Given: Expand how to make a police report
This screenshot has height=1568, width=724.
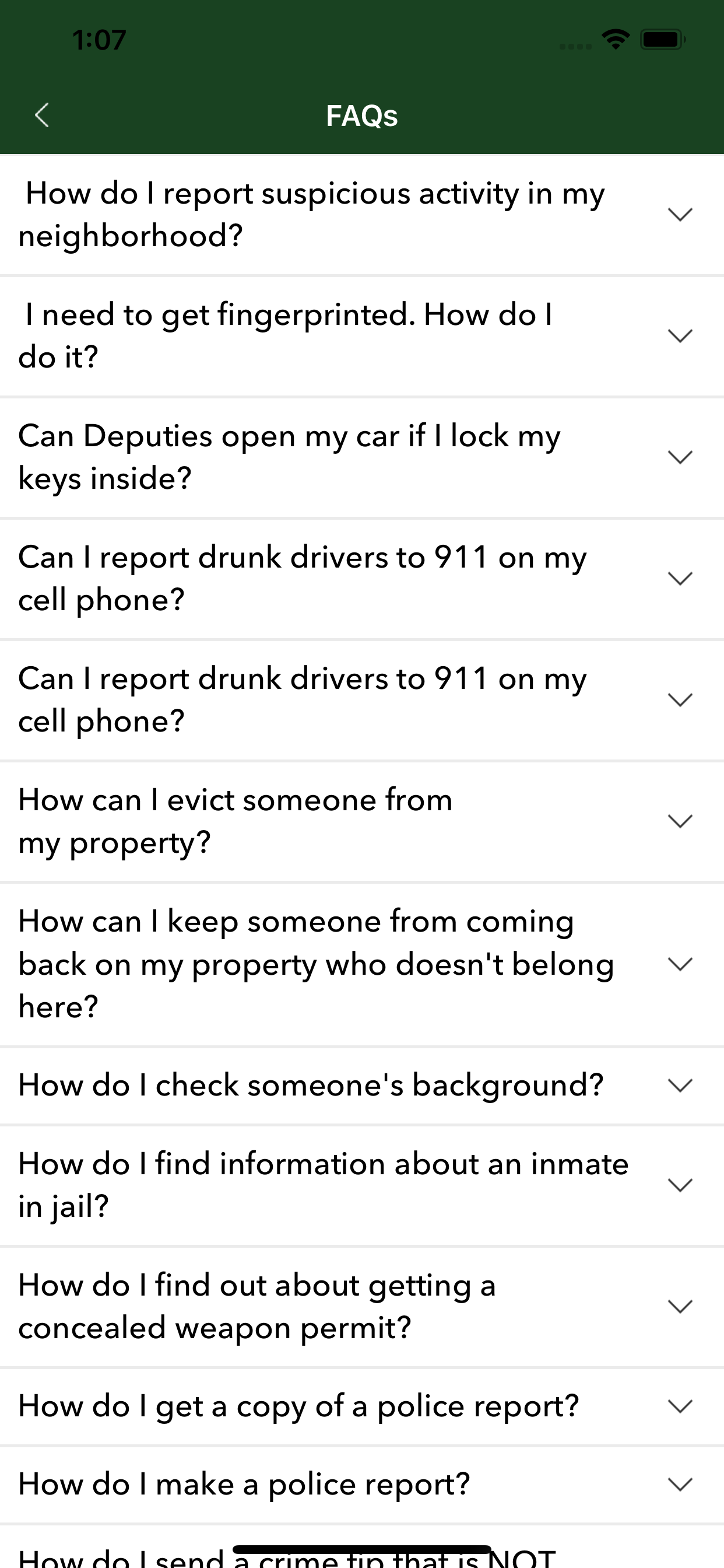Looking at the screenshot, I should coord(362,1485).
